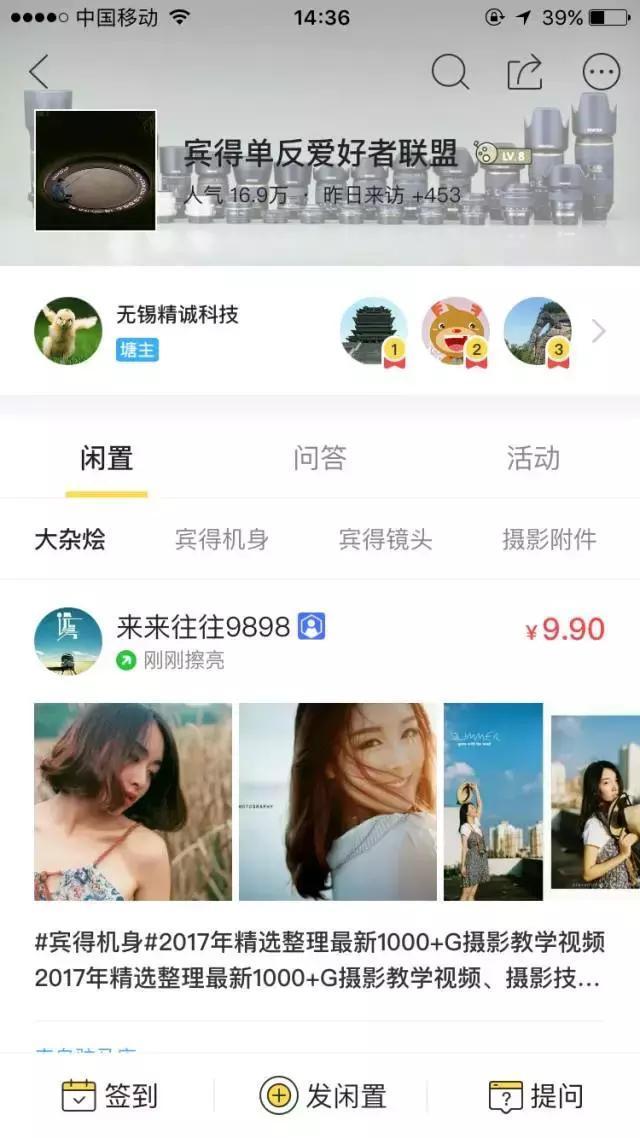Screen dimensions: 640x1138
Task: View the first-ranked member avatar
Action: (x=374, y=330)
